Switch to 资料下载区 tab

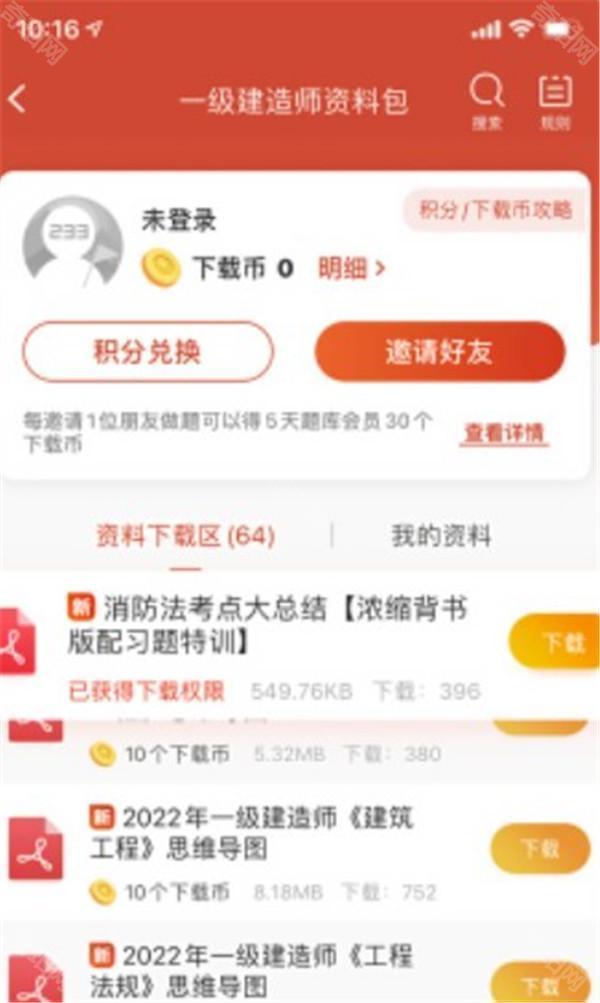(184, 536)
